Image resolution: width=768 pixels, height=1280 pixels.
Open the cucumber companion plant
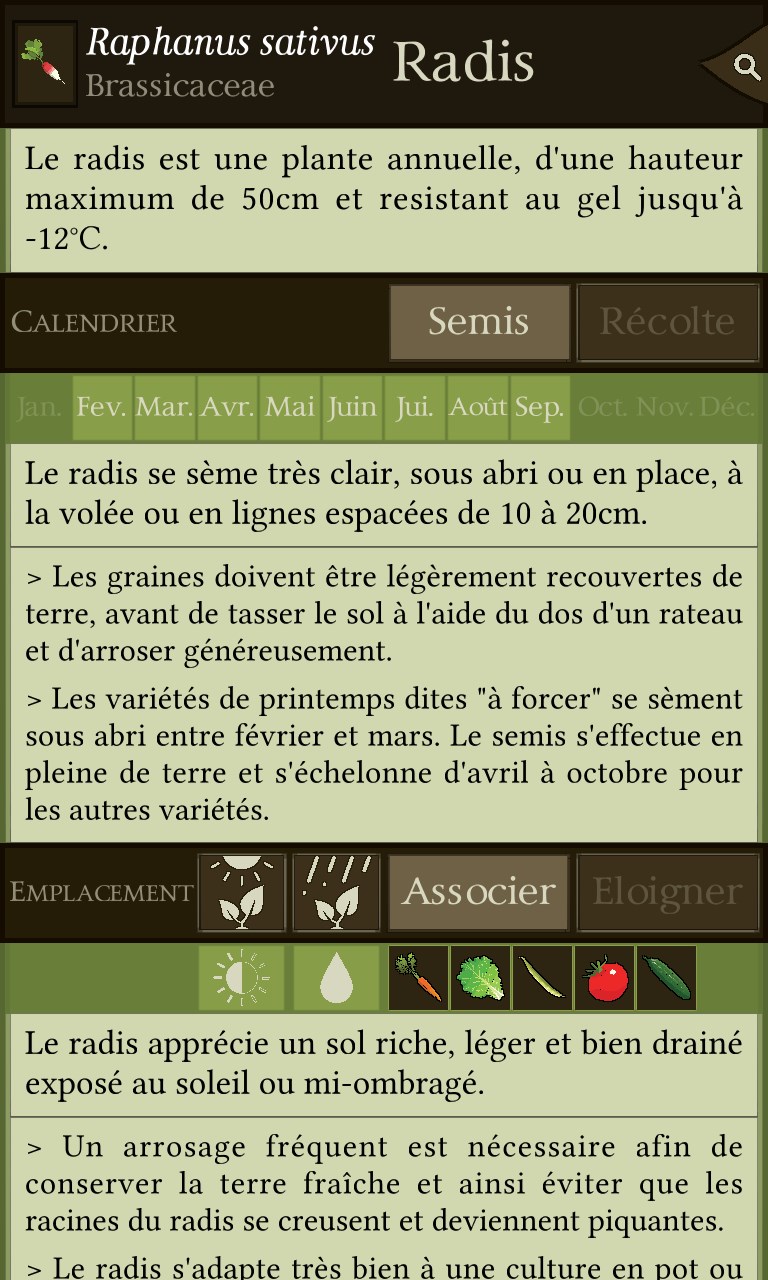[666, 978]
